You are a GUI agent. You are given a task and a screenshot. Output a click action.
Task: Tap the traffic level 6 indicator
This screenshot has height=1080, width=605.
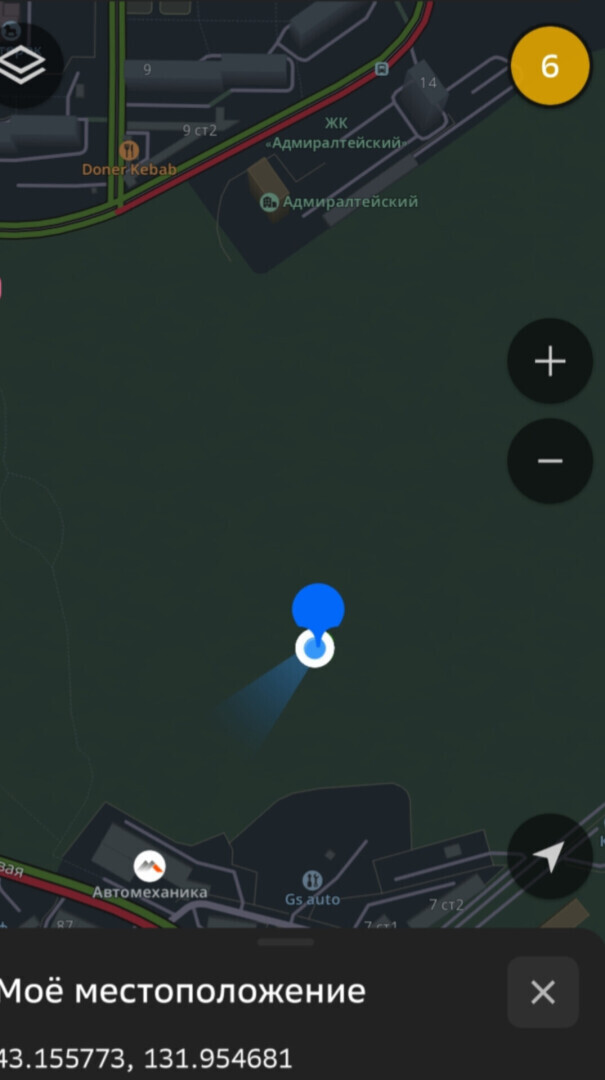[x=550, y=67]
